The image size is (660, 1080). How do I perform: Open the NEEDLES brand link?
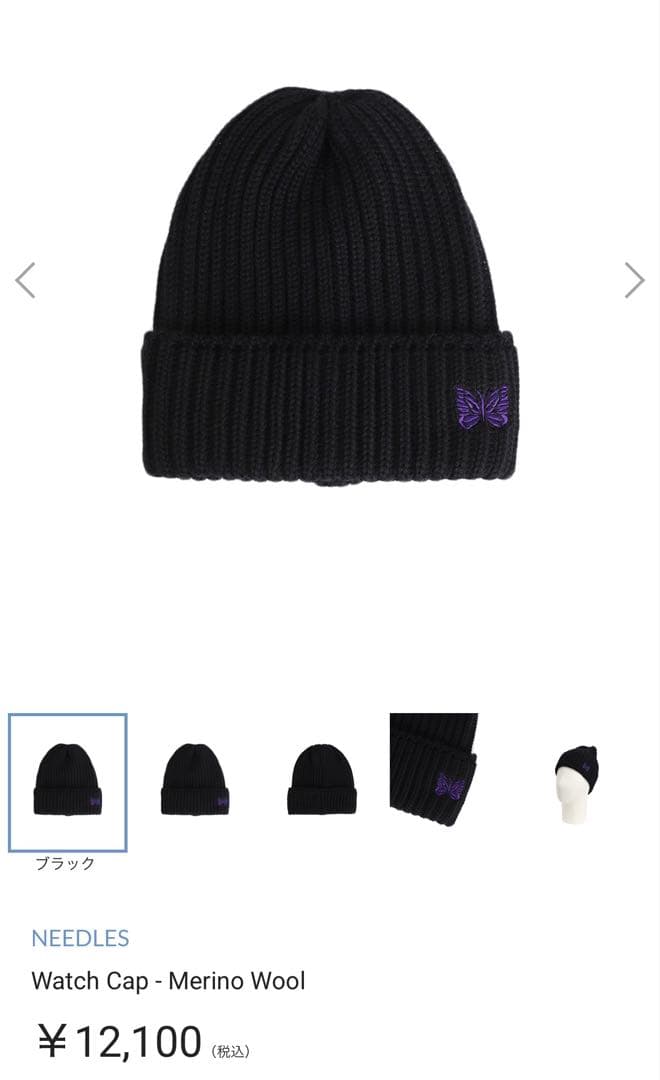pyautogui.click(x=80, y=938)
